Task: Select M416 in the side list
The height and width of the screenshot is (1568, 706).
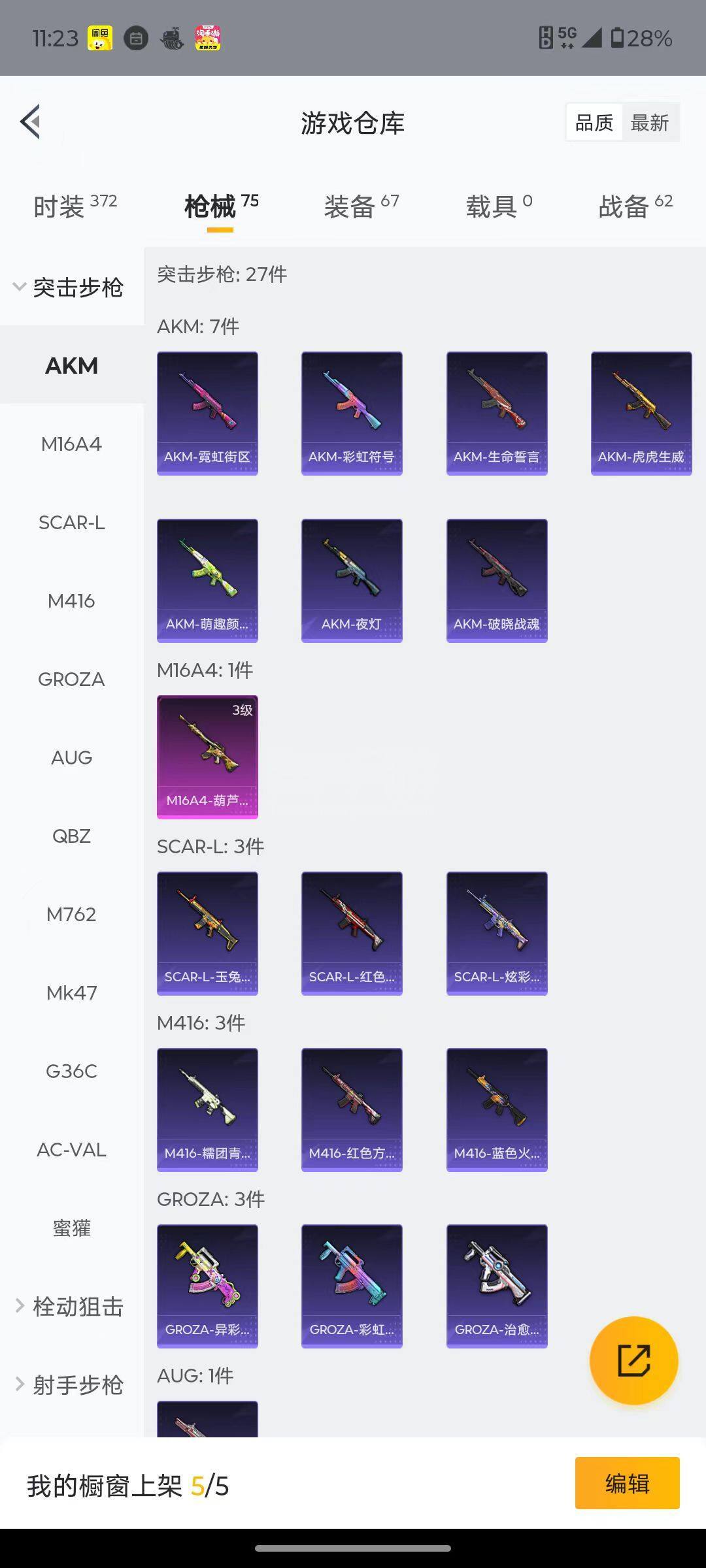Action: tap(71, 601)
